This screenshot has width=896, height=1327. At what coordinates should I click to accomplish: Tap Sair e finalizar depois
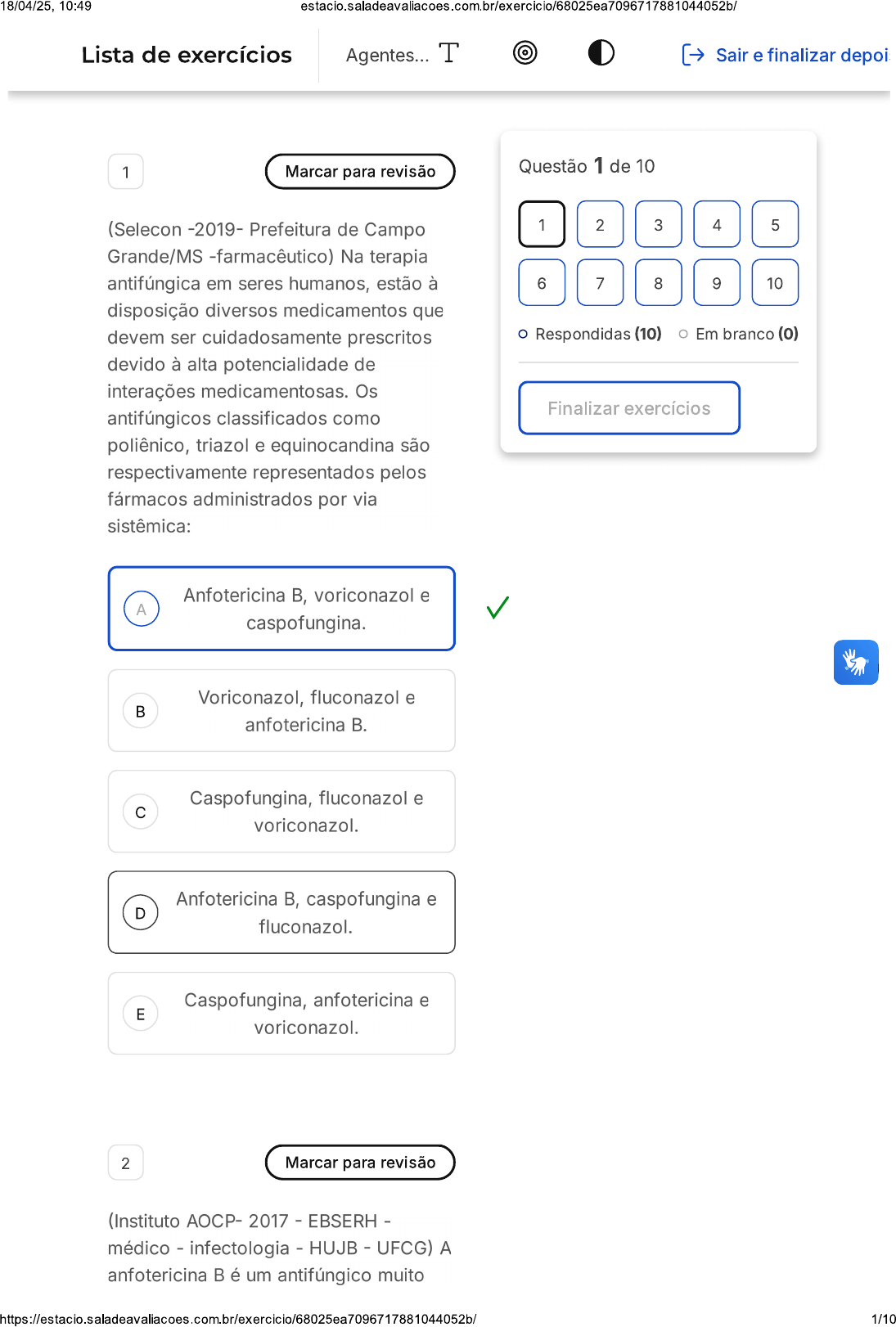786,55
